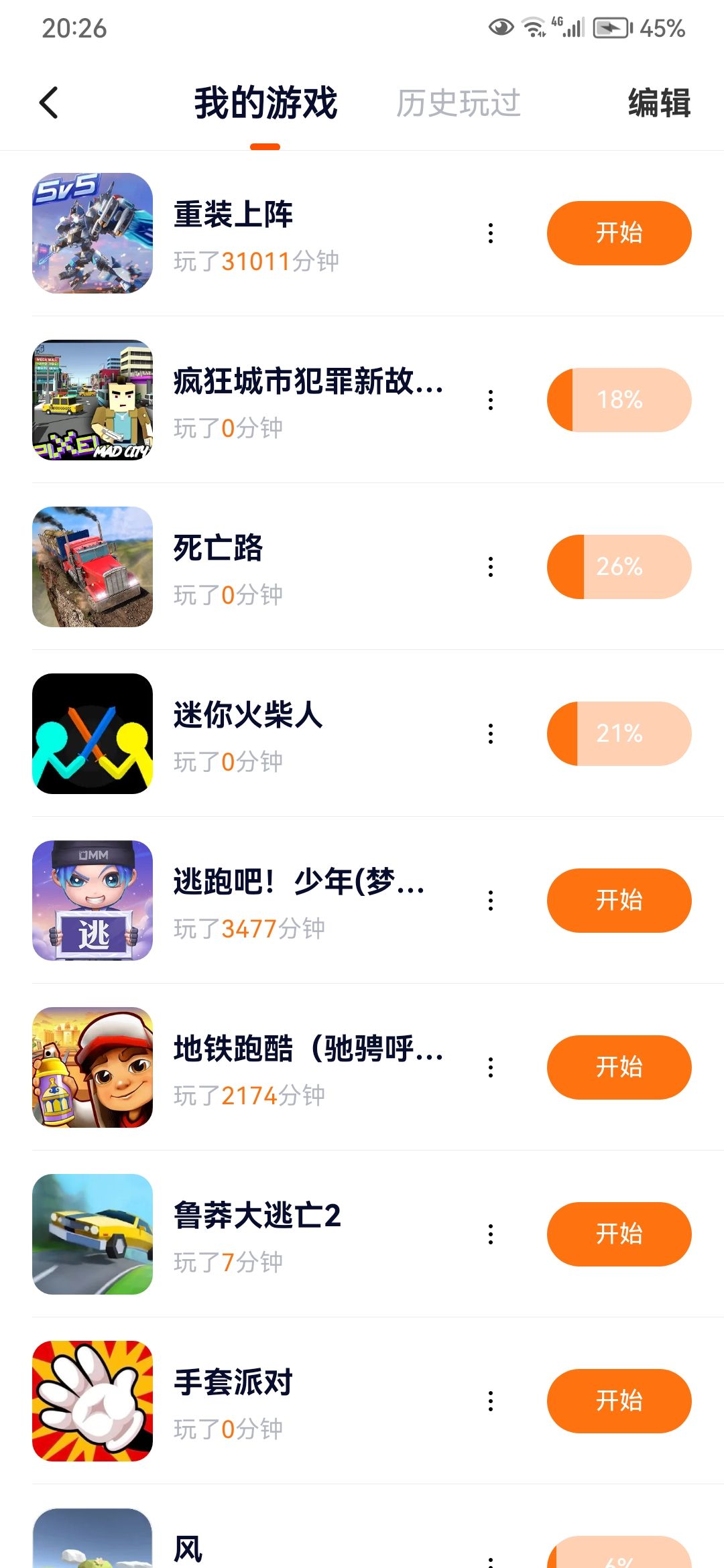Switch to the 历史玩过 tab
The height and width of the screenshot is (1568, 724).
(458, 103)
